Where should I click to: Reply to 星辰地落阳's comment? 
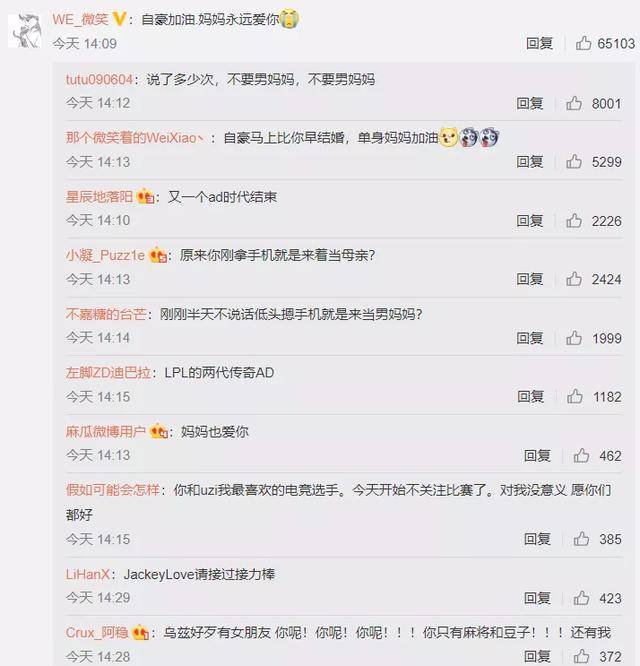[x=530, y=221]
